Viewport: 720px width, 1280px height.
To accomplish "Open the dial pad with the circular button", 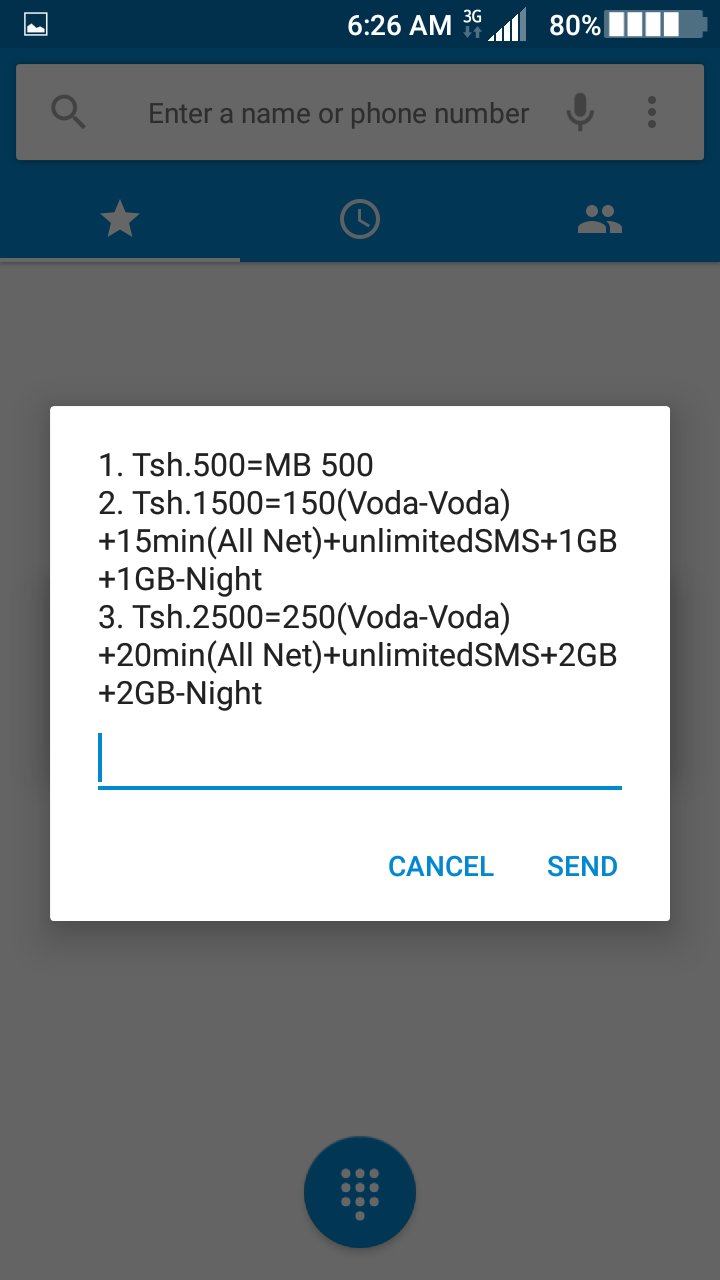I will click(360, 1192).
